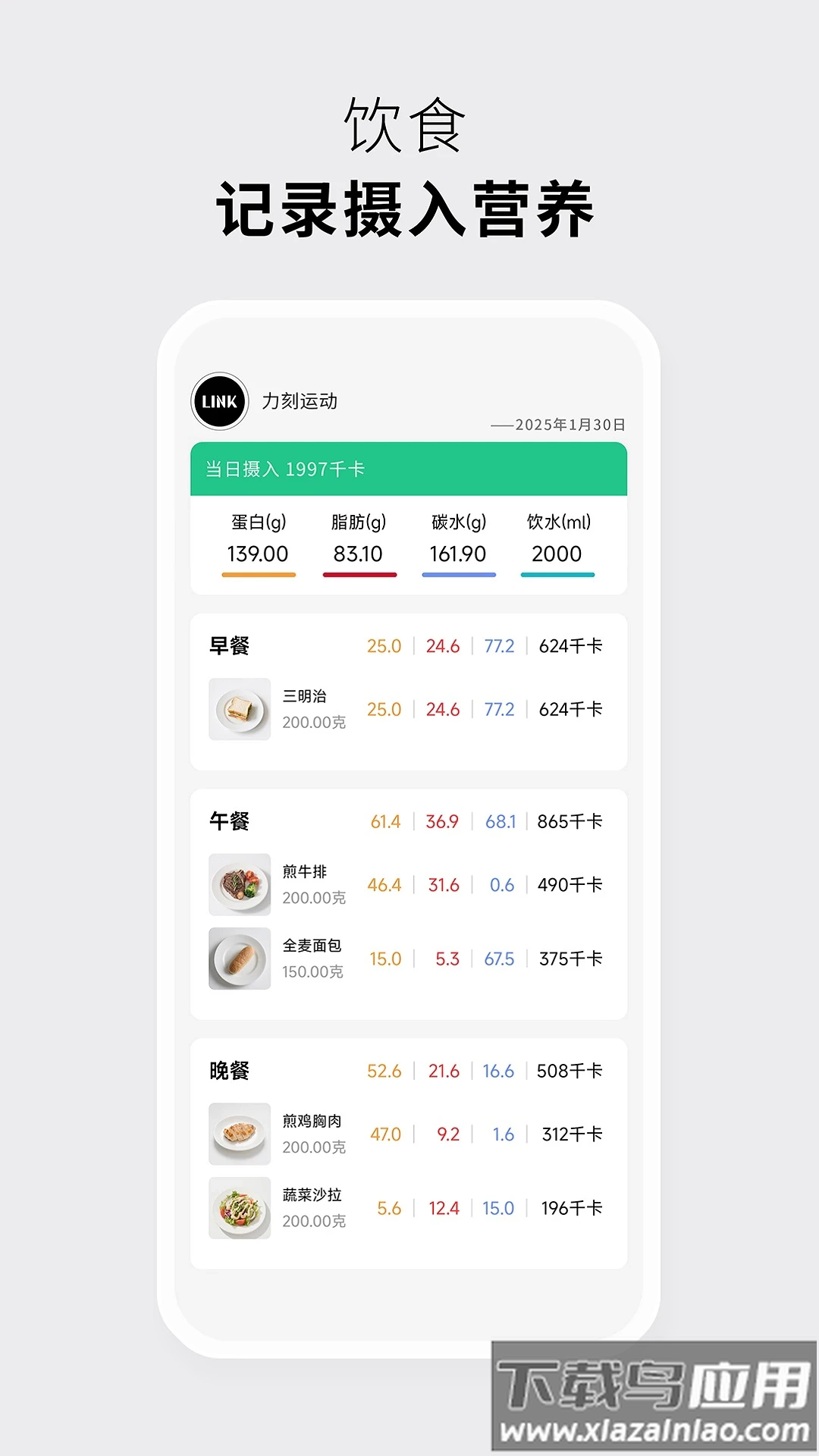Click the 全麦面包 bread thumbnail

click(x=240, y=958)
